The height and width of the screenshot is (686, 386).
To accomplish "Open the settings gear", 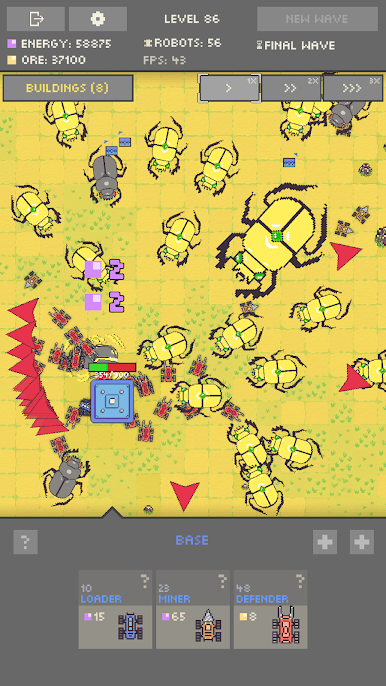I will (98, 19).
